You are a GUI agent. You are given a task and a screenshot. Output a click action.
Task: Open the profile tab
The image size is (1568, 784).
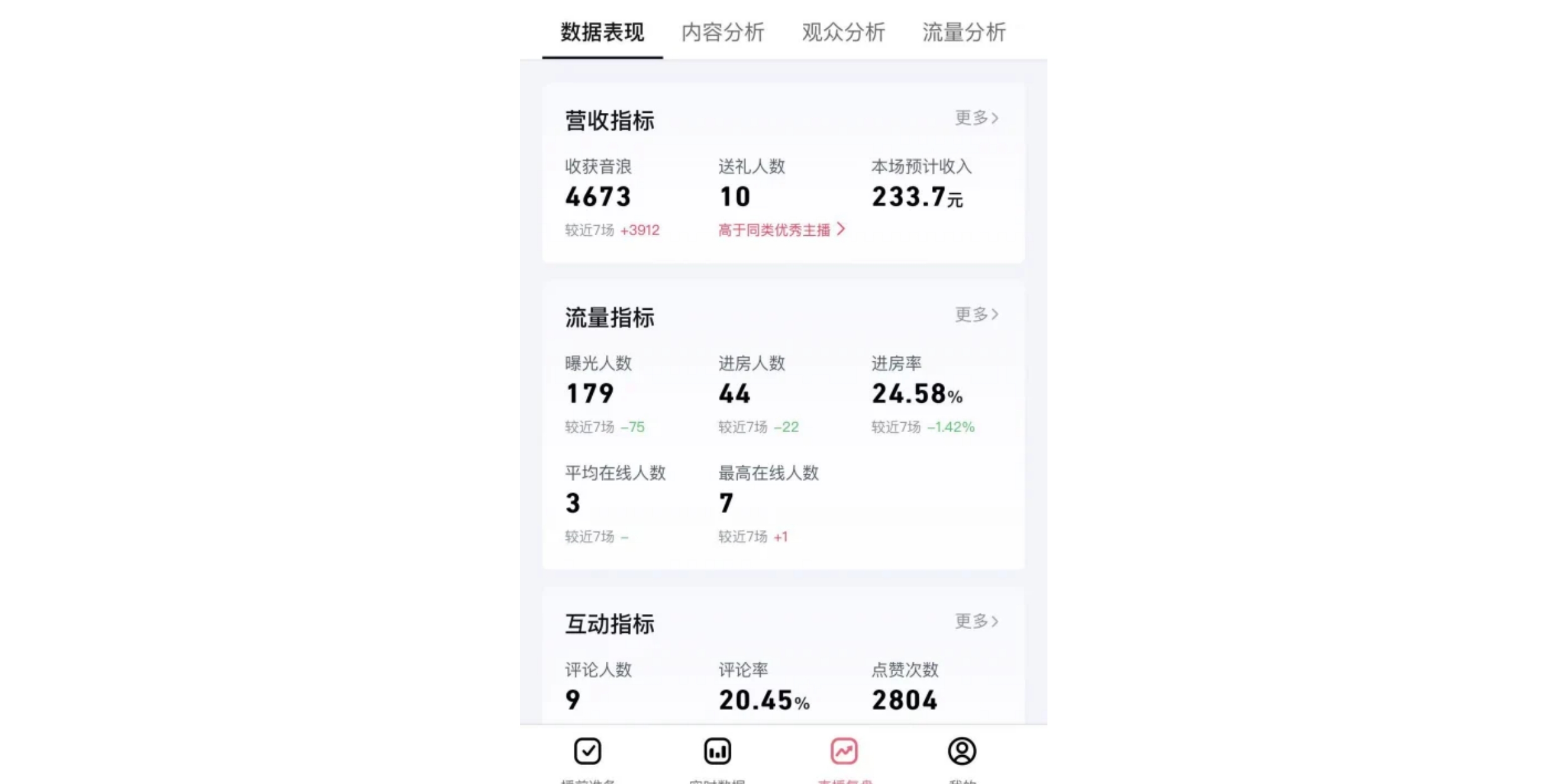(961, 753)
